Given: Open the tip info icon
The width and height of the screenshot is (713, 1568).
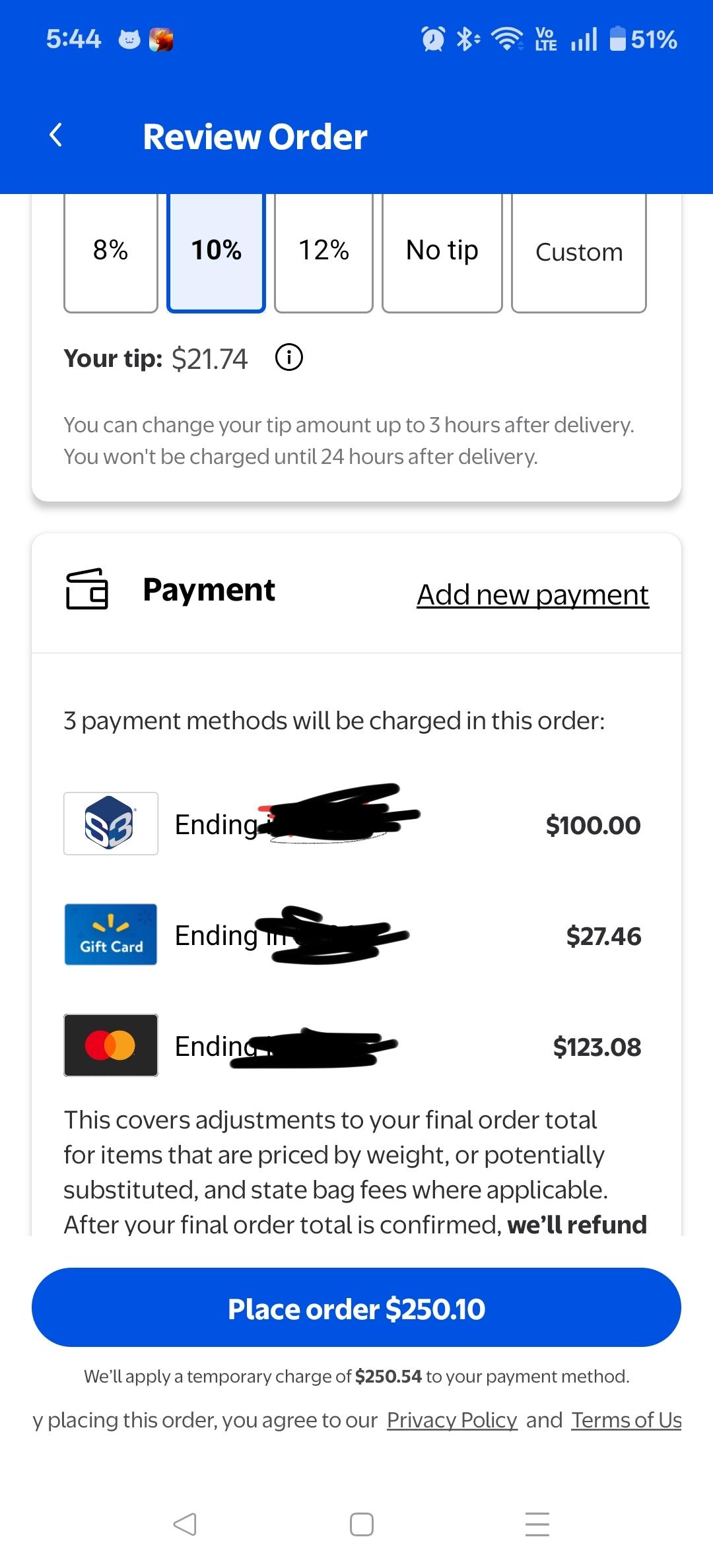Looking at the screenshot, I should (x=289, y=358).
